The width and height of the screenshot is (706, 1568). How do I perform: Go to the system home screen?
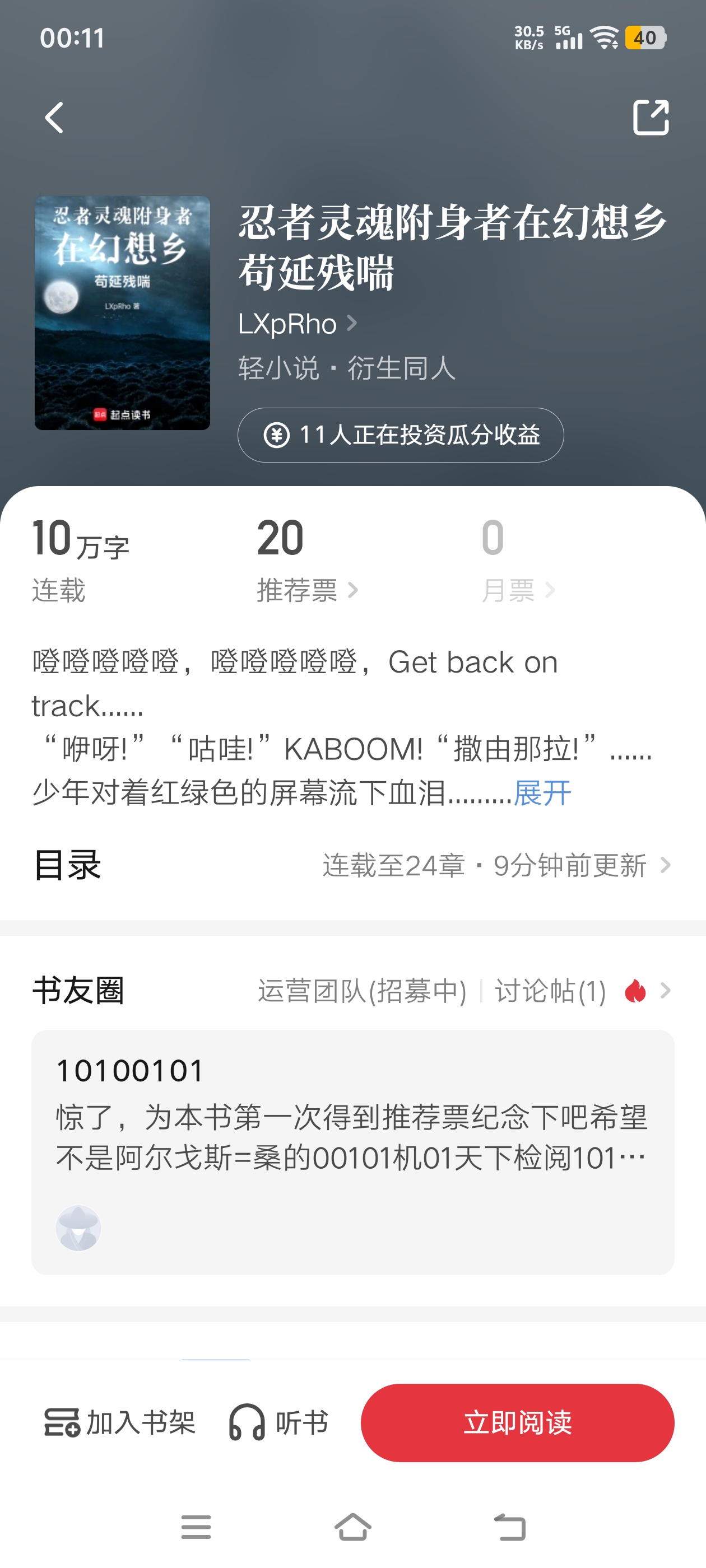352,1527
